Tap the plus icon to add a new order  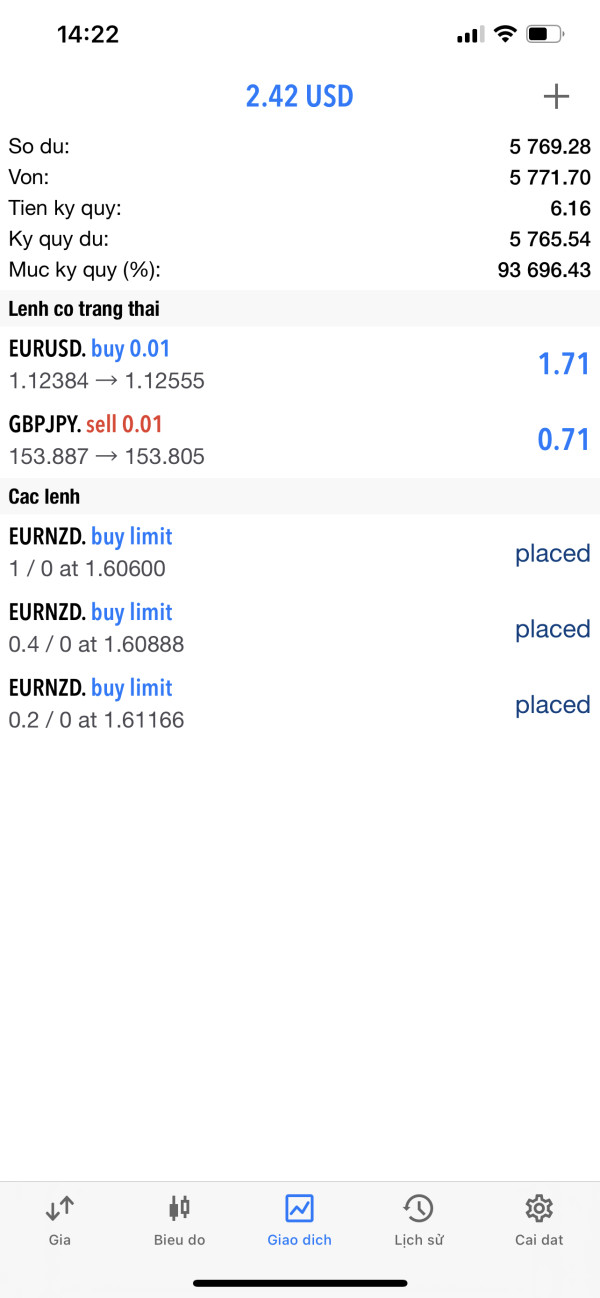click(x=556, y=96)
